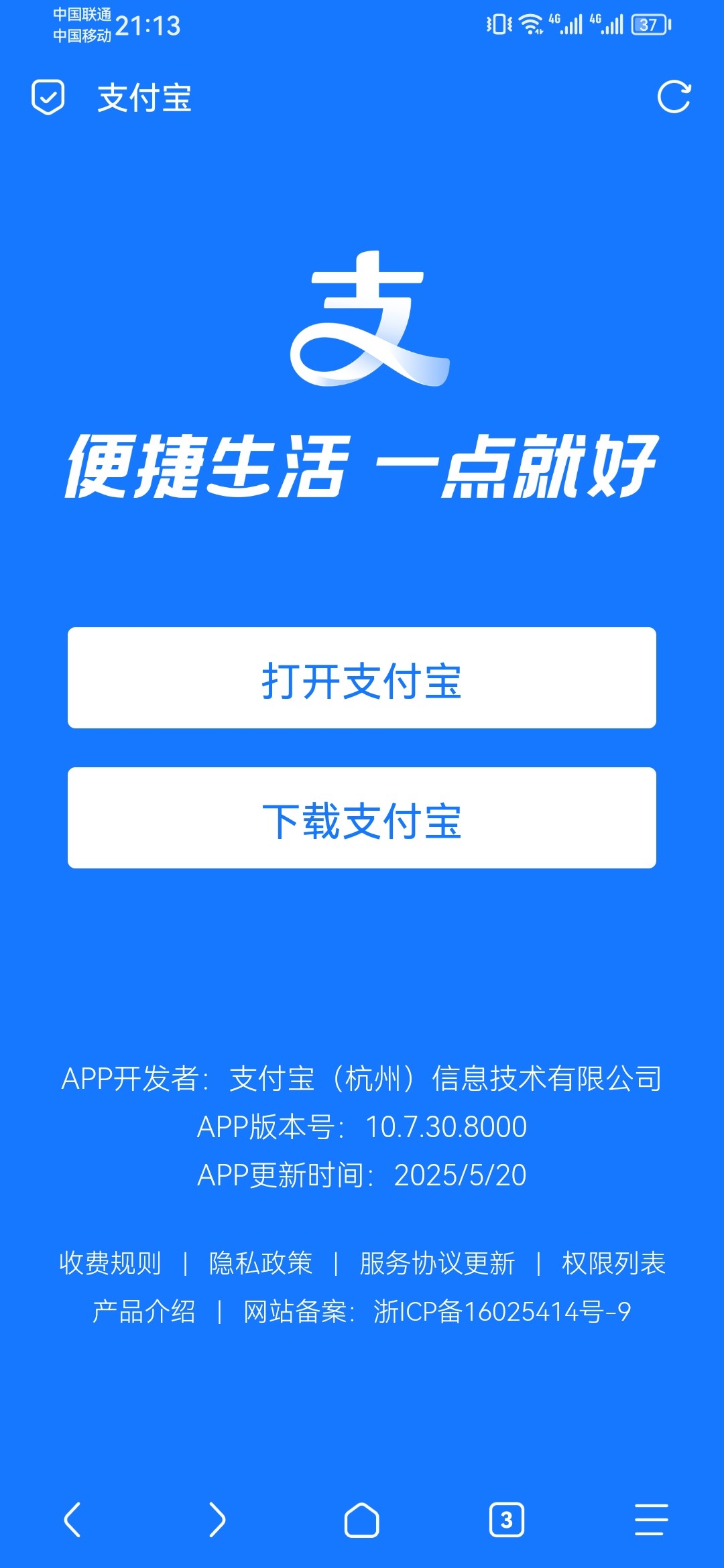Open the 浙ICP备16025414号-9 filing link
Viewport: 724px width, 1568px height.
click(x=502, y=1311)
